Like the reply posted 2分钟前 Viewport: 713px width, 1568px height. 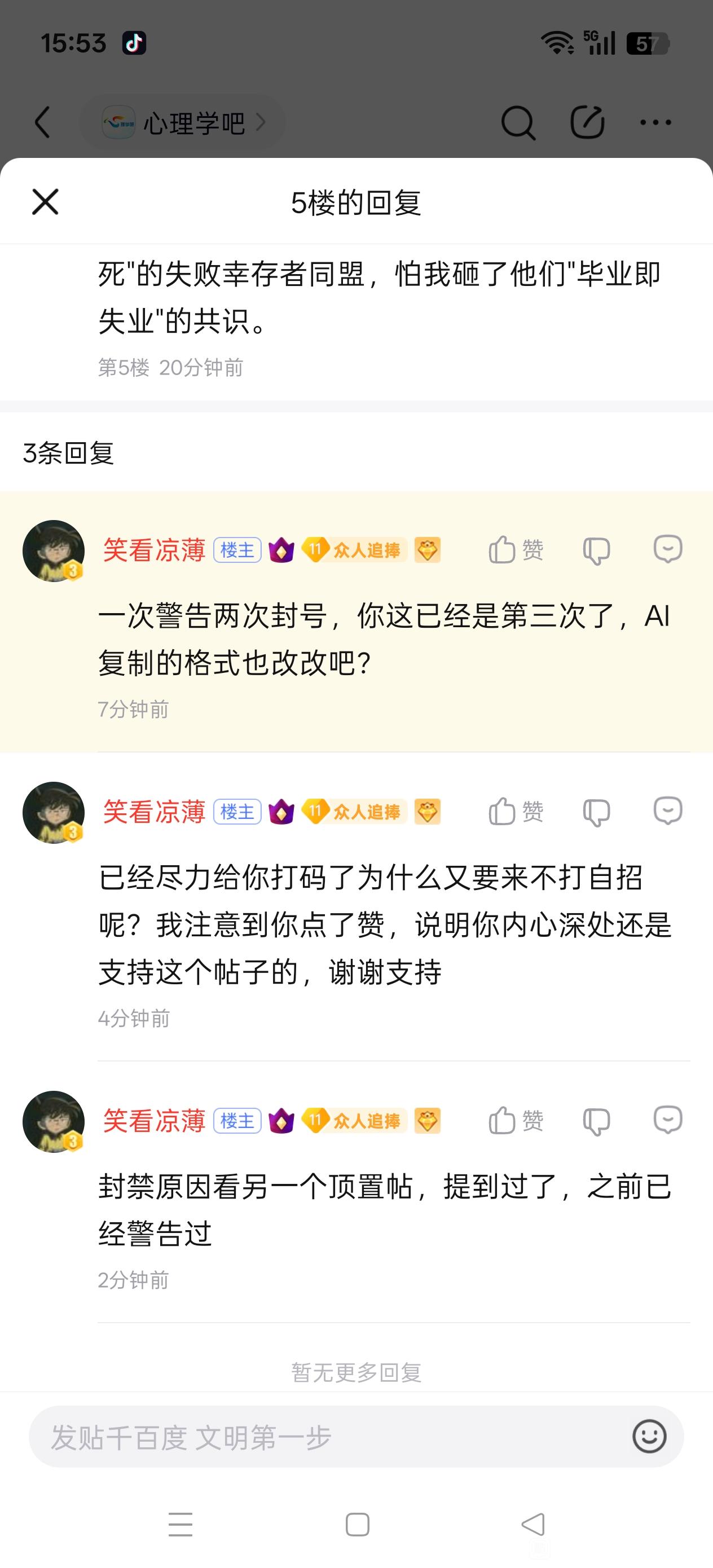coord(515,1121)
